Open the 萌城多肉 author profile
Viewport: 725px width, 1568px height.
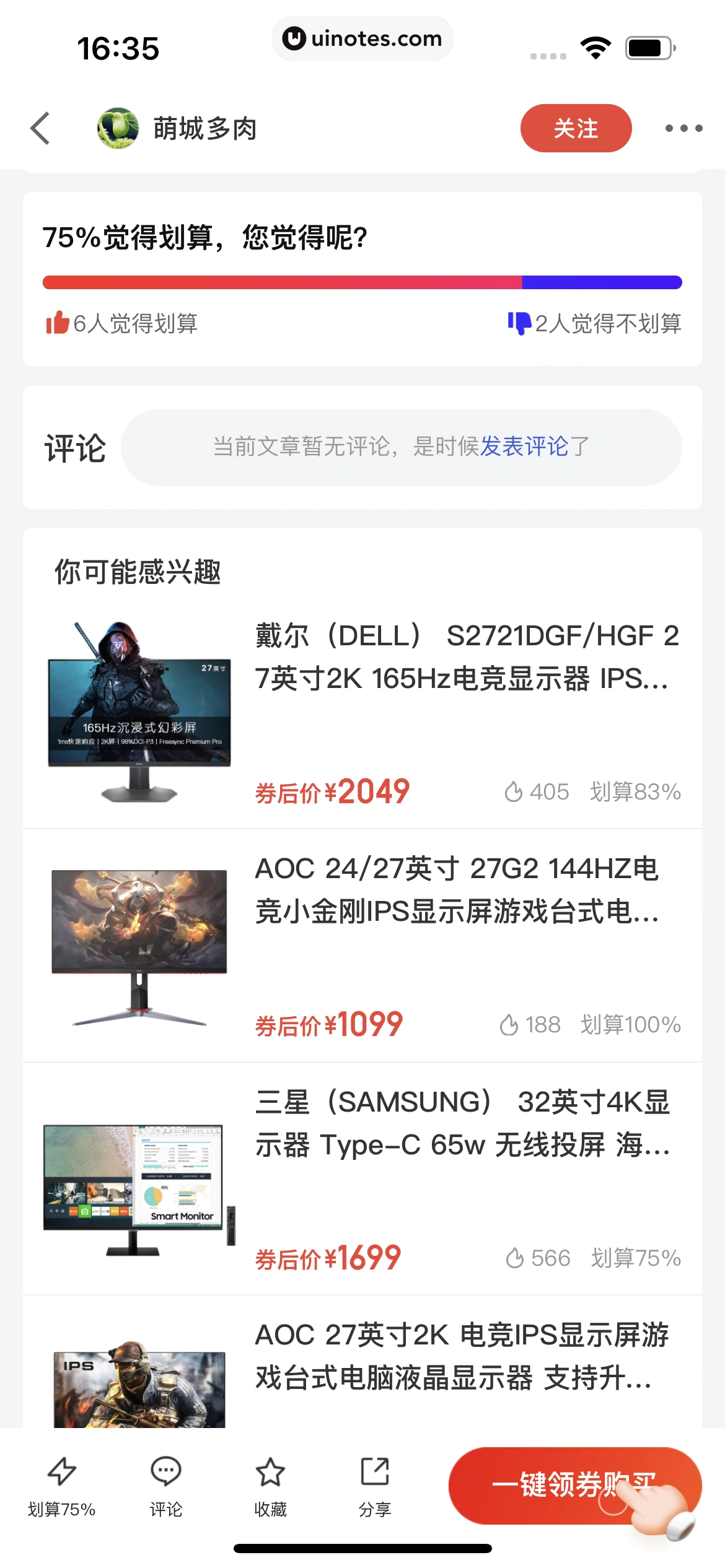(177, 128)
